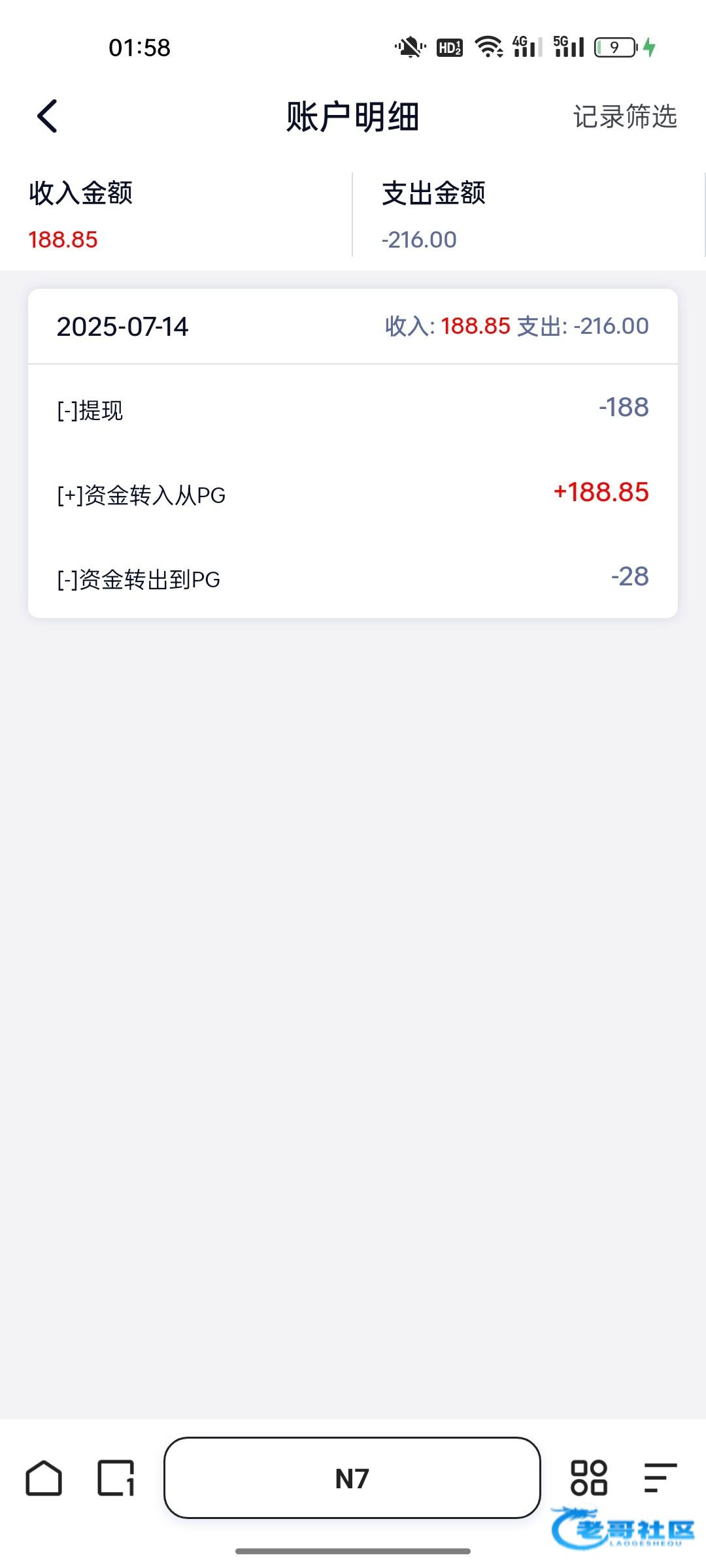Screen dimensions: 706x1568
Task: Open the browser tabs switcher
Action: coord(116,1478)
